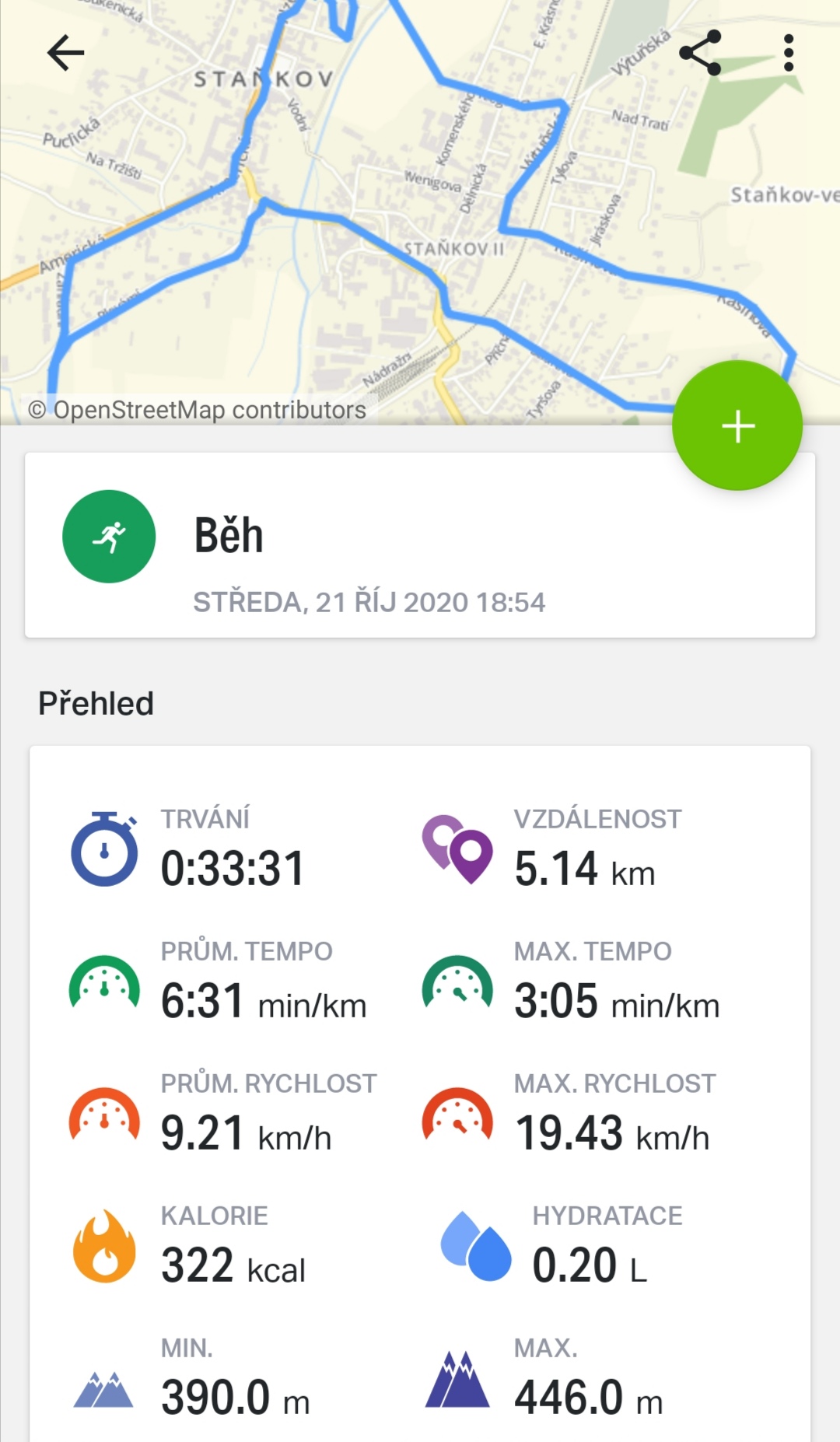This screenshot has width=840, height=1442.
Task: Open the route map of Staňkov
Action: click(x=420, y=212)
